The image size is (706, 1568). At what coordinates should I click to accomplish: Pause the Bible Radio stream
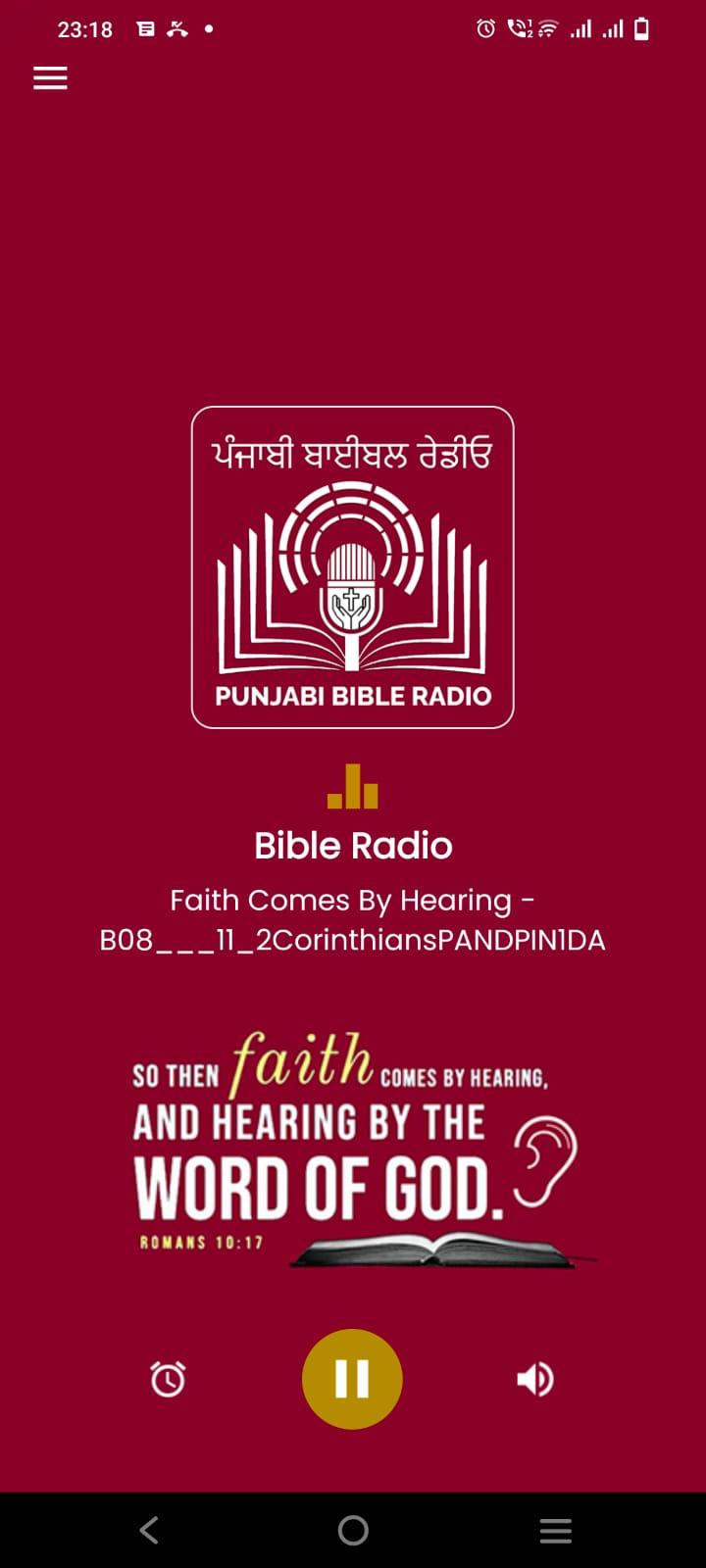[x=352, y=1379]
